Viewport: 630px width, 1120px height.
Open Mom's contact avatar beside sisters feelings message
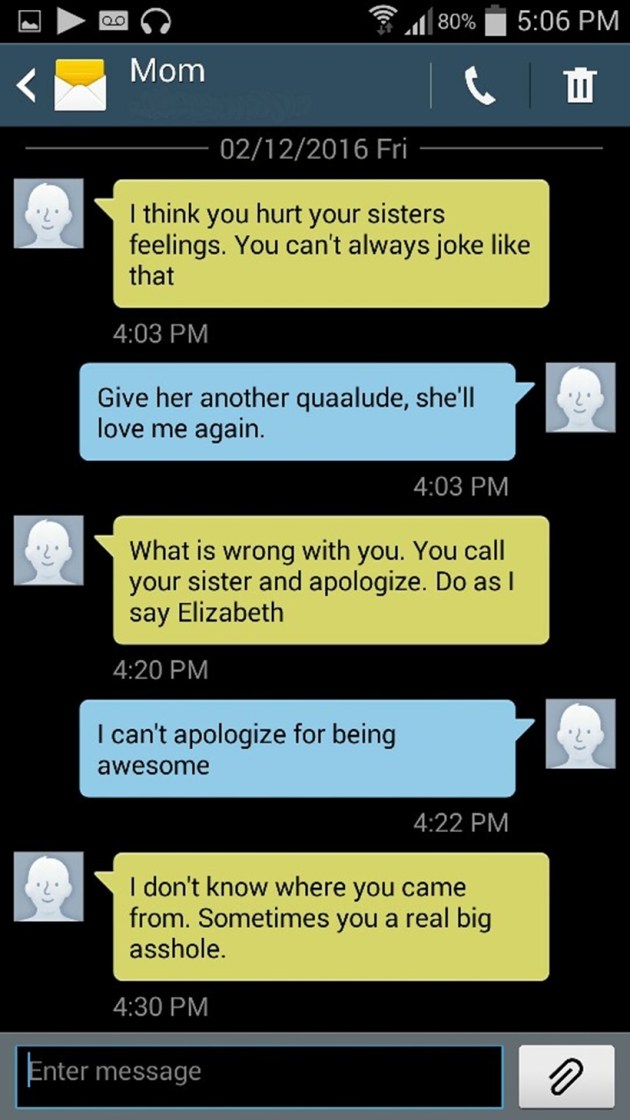(48, 213)
